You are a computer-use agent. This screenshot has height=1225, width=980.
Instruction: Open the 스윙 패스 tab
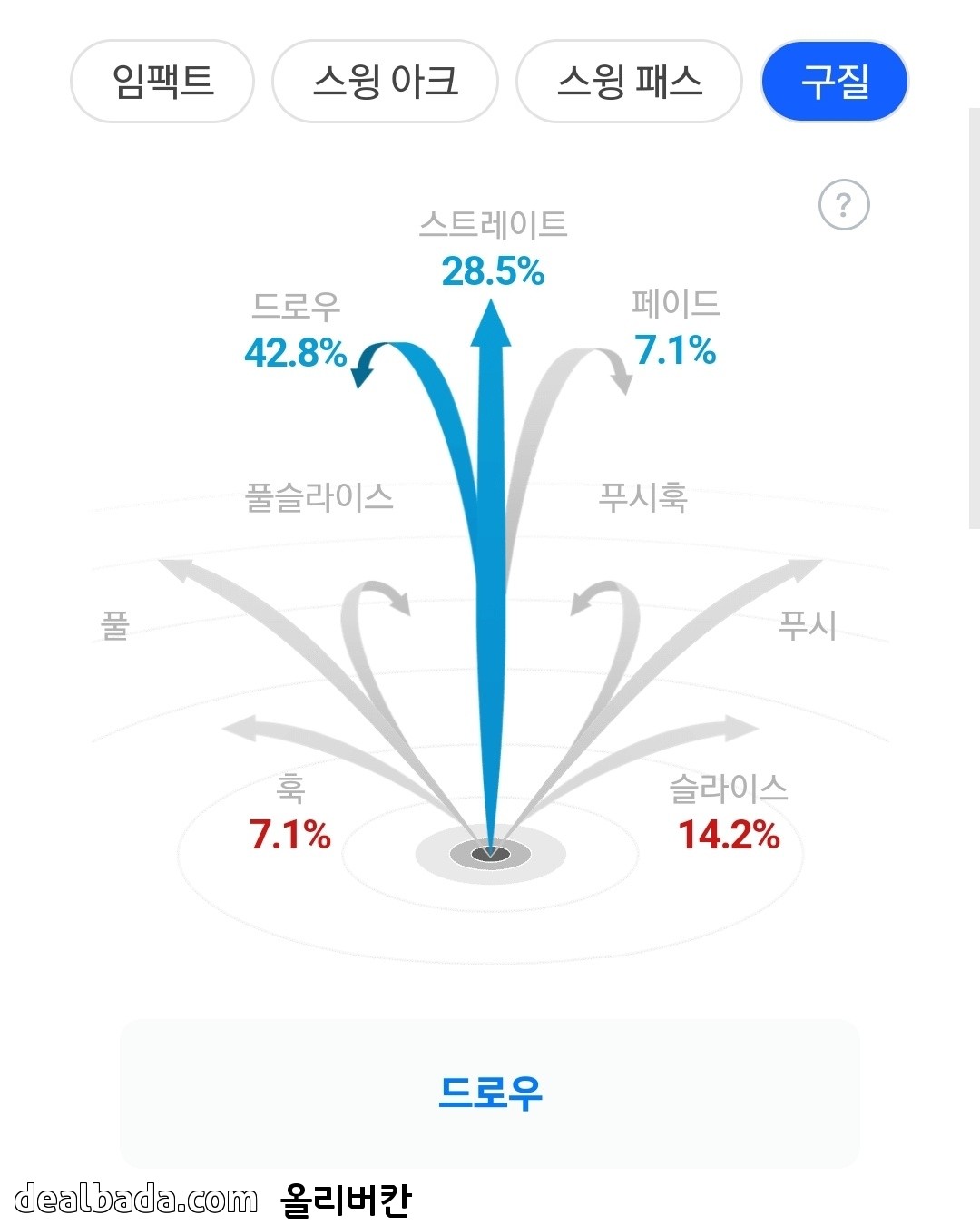click(x=629, y=82)
